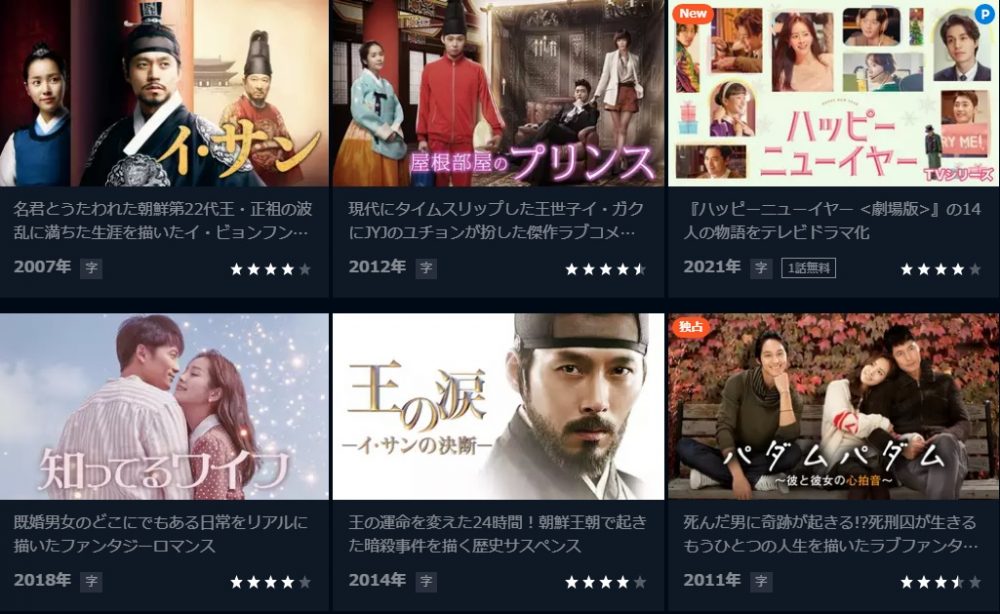Open ハッピーニューイヤー TV series card
The image size is (1000, 614).
[x=833, y=95]
